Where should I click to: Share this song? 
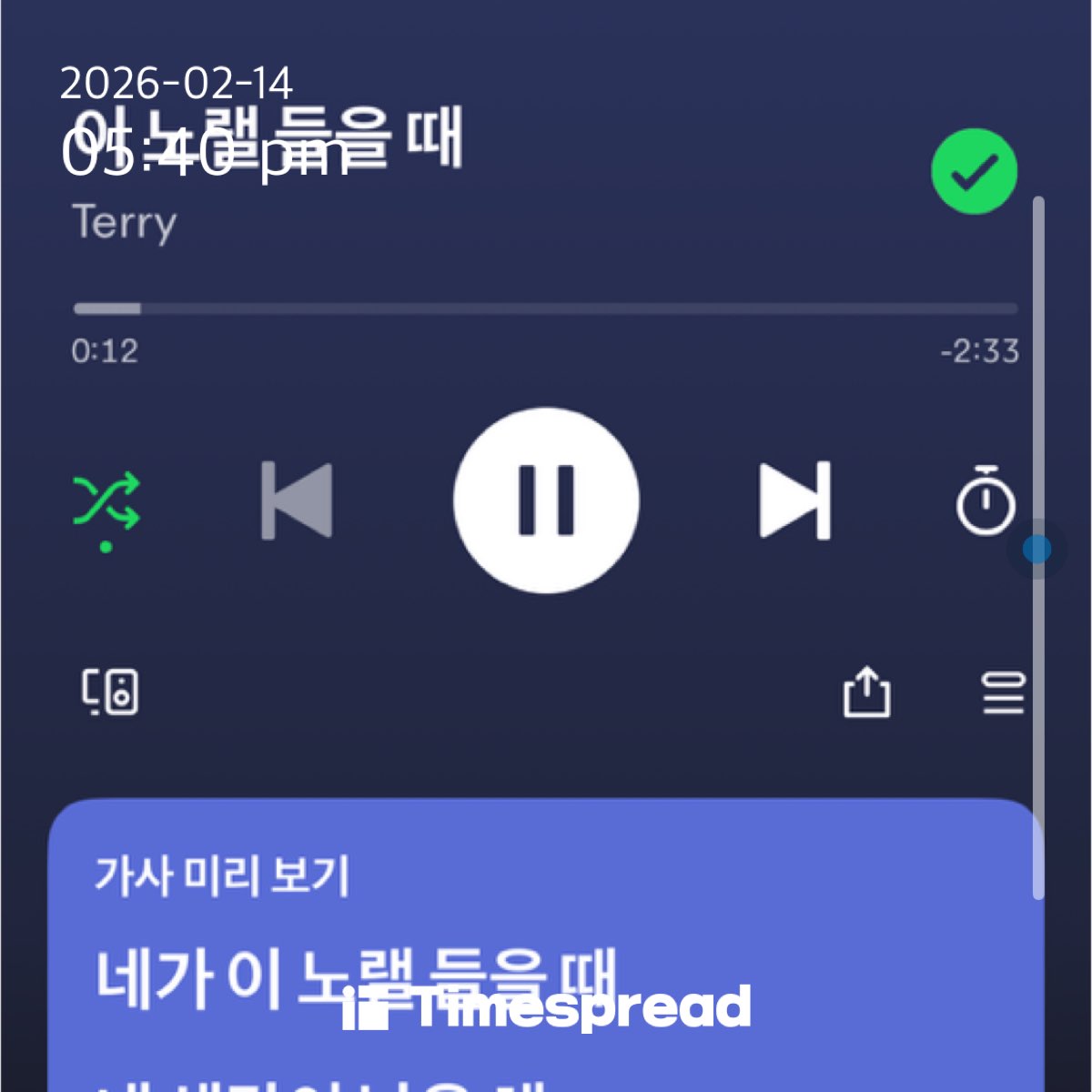[x=866, y=693]
